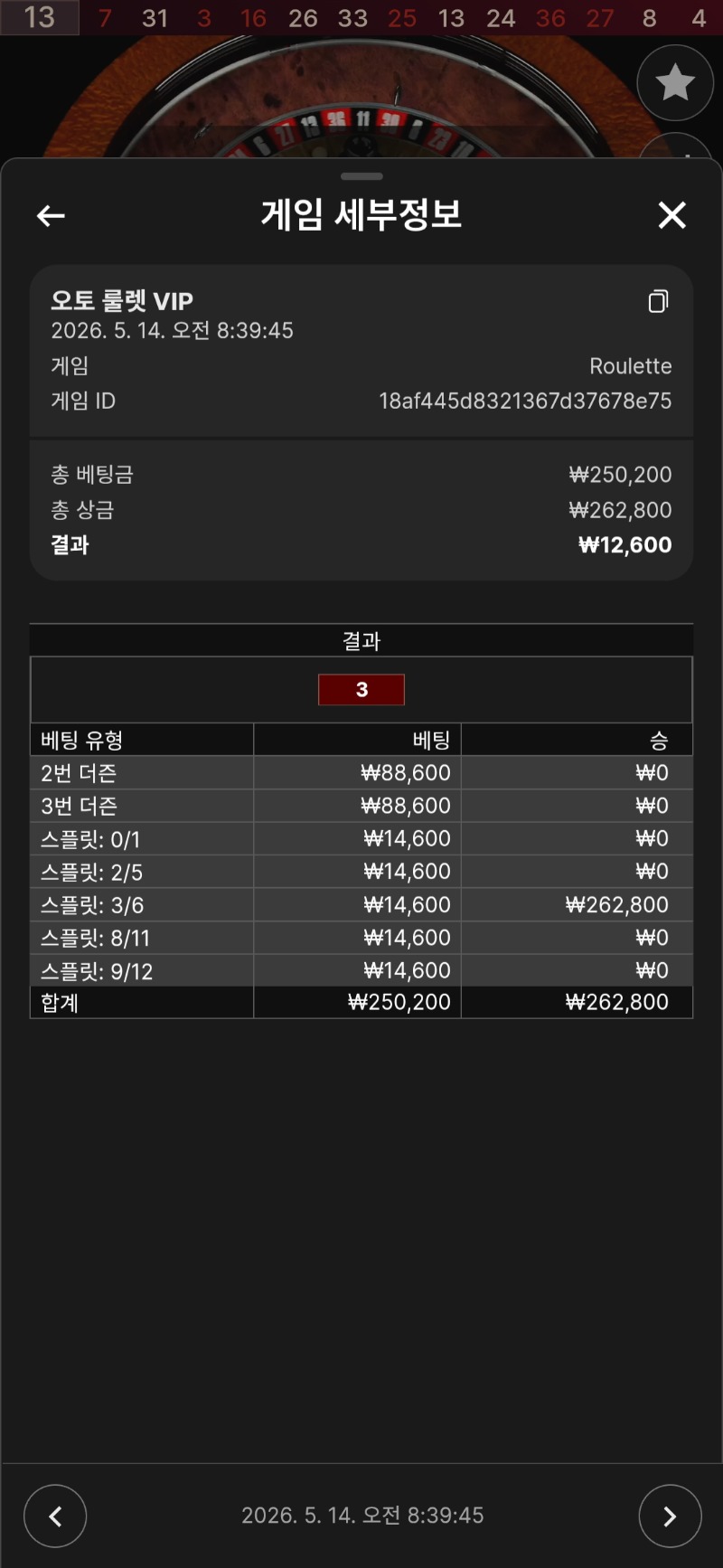This screenshot has height=1568, width=723.
Task: Tap the favorites star button
Action: coord(675,82)
